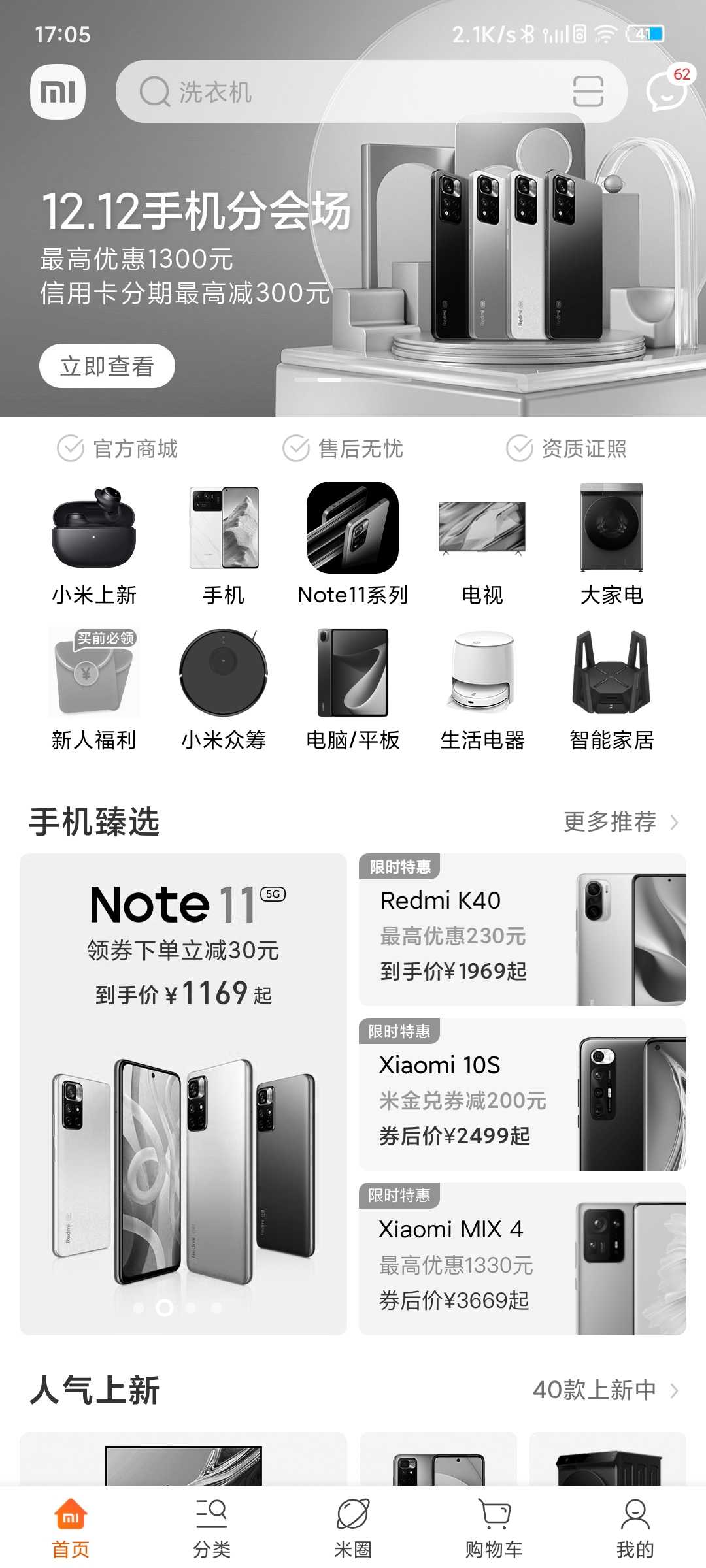Open the messages icon with badge 62

coord(667,91)
